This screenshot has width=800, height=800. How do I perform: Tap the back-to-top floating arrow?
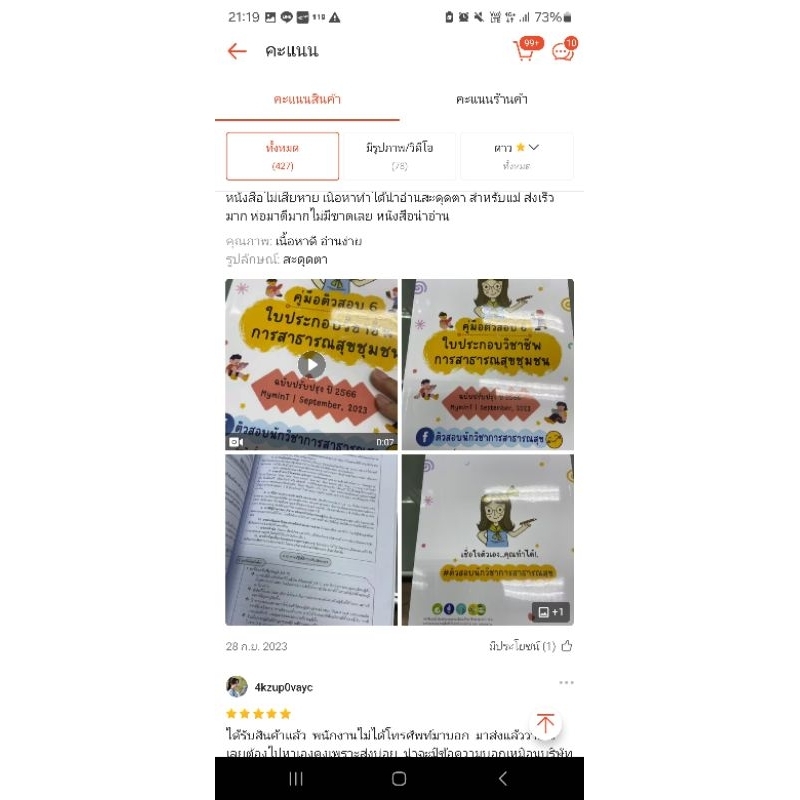coord(545,723)
